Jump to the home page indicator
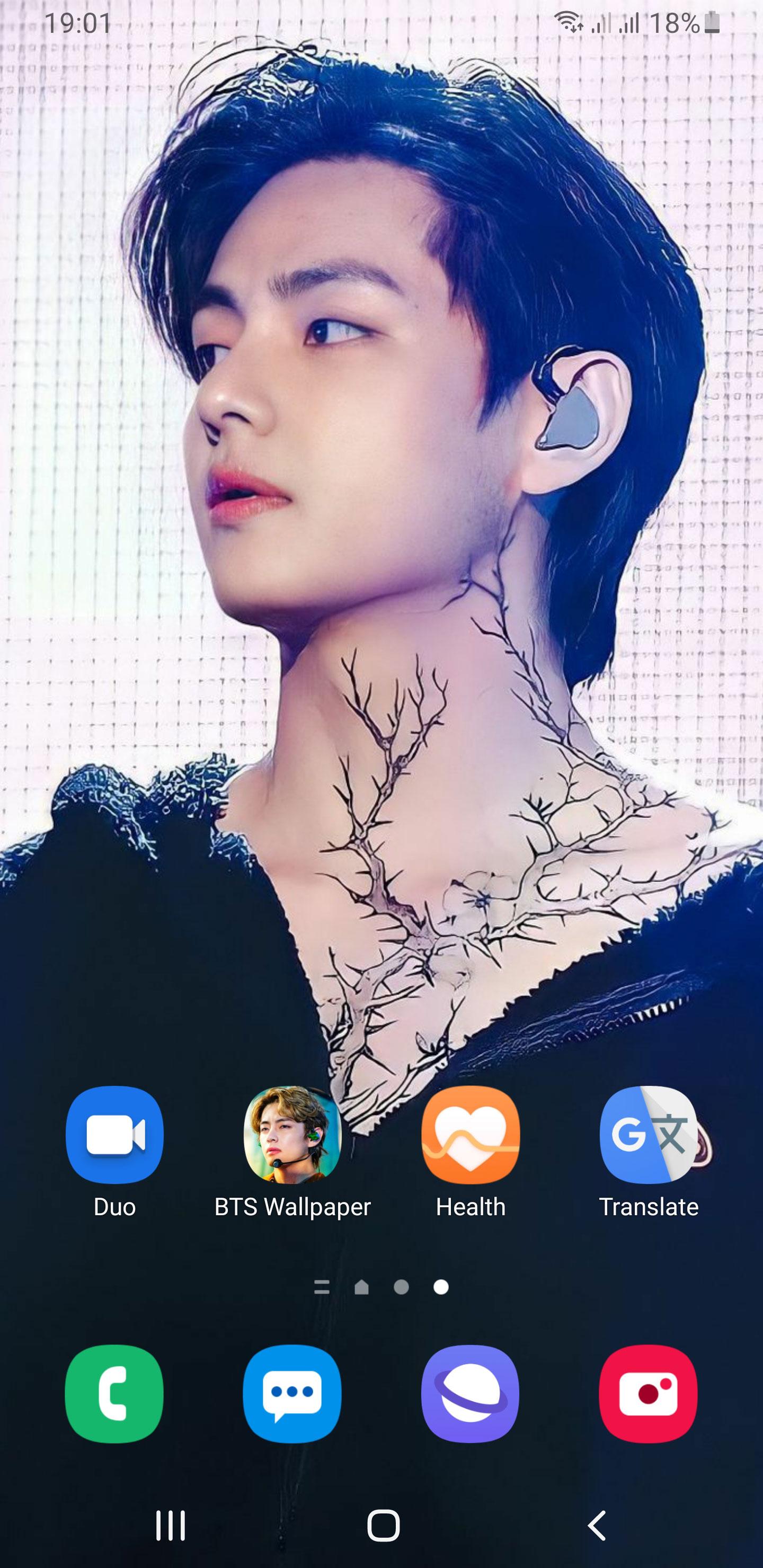The image size is (763, 1568). pyautogui.click(x=362, y=1287)
